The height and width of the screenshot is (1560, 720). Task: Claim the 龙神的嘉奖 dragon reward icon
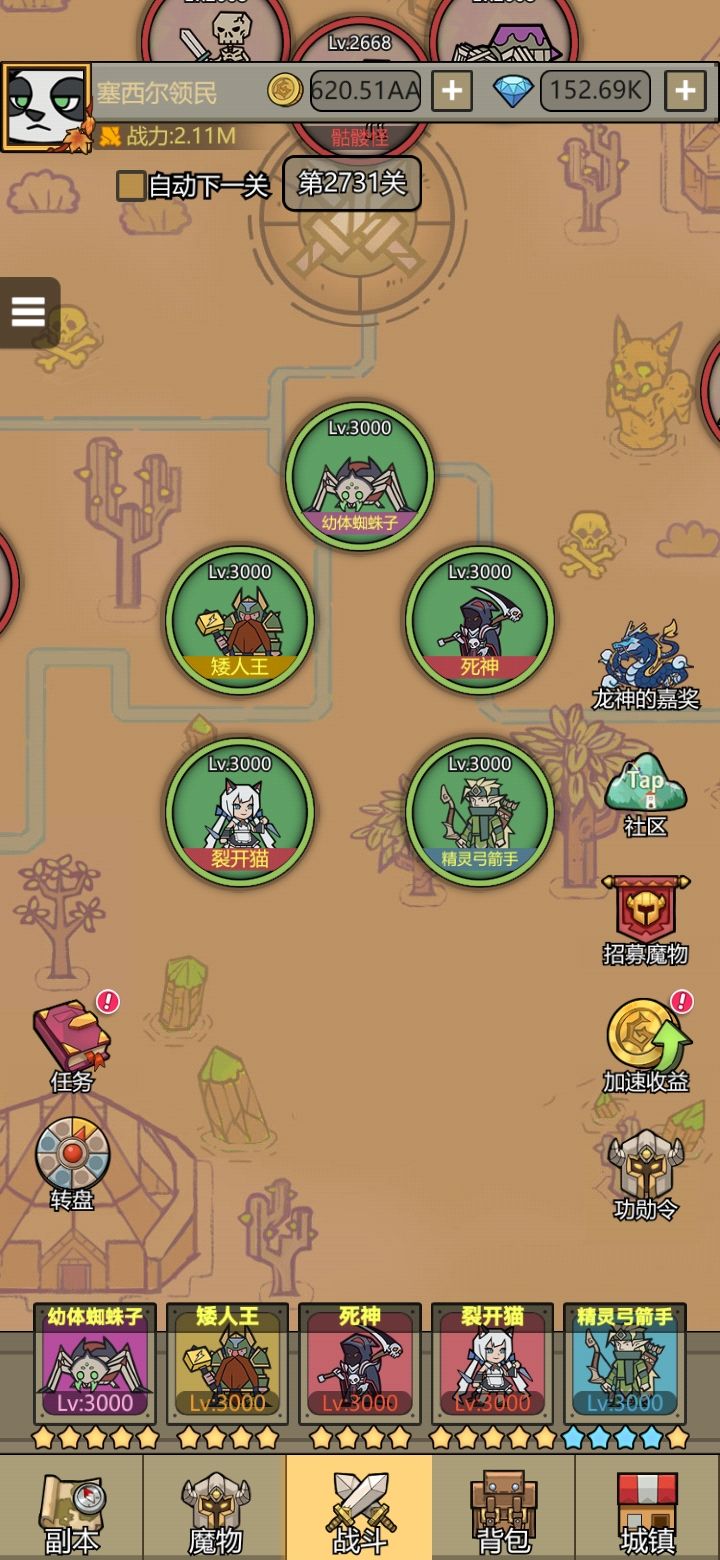[644, 655]
